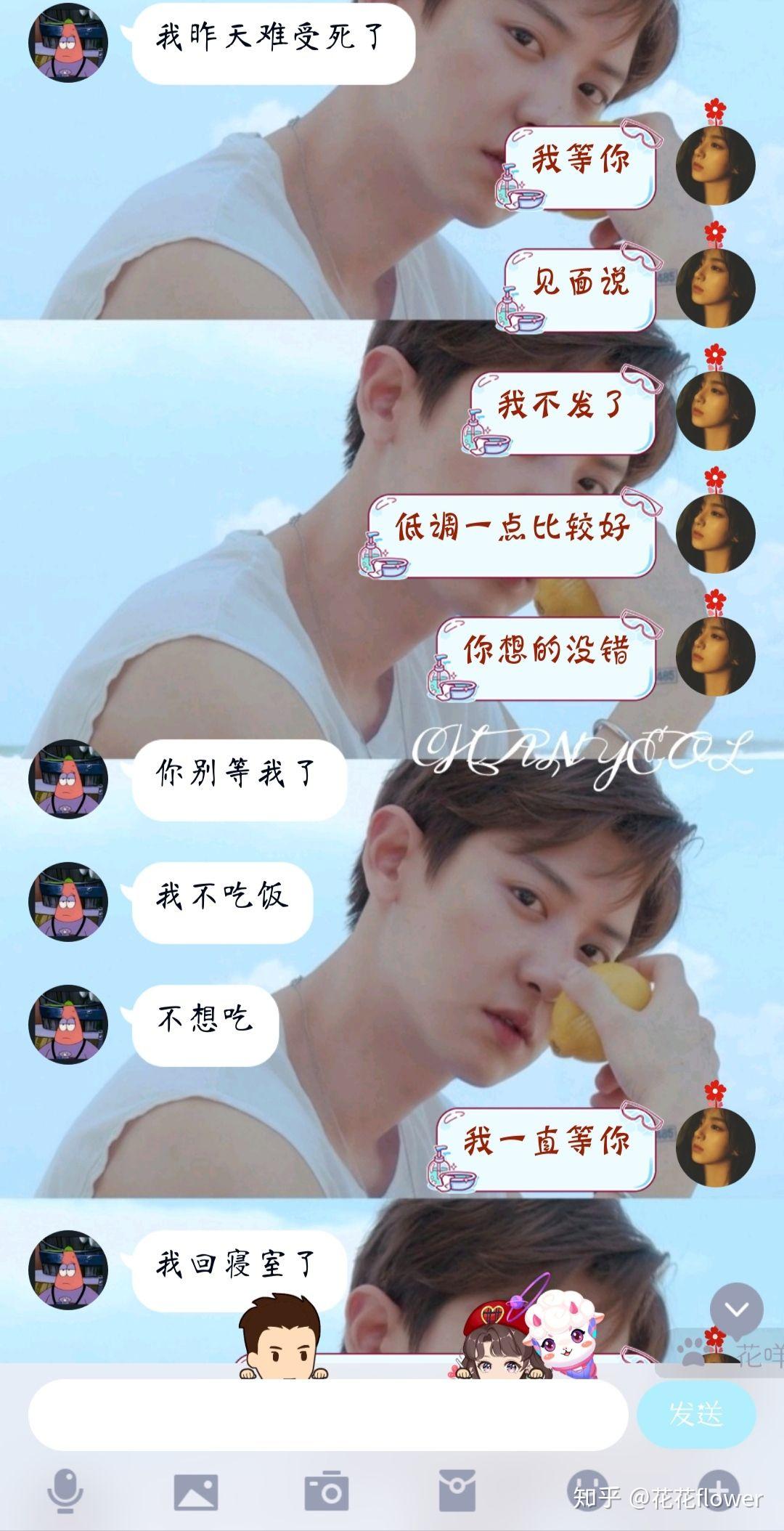784x1531 pixels.
Task: Tap the message input field
Action: click(328, 1413)
